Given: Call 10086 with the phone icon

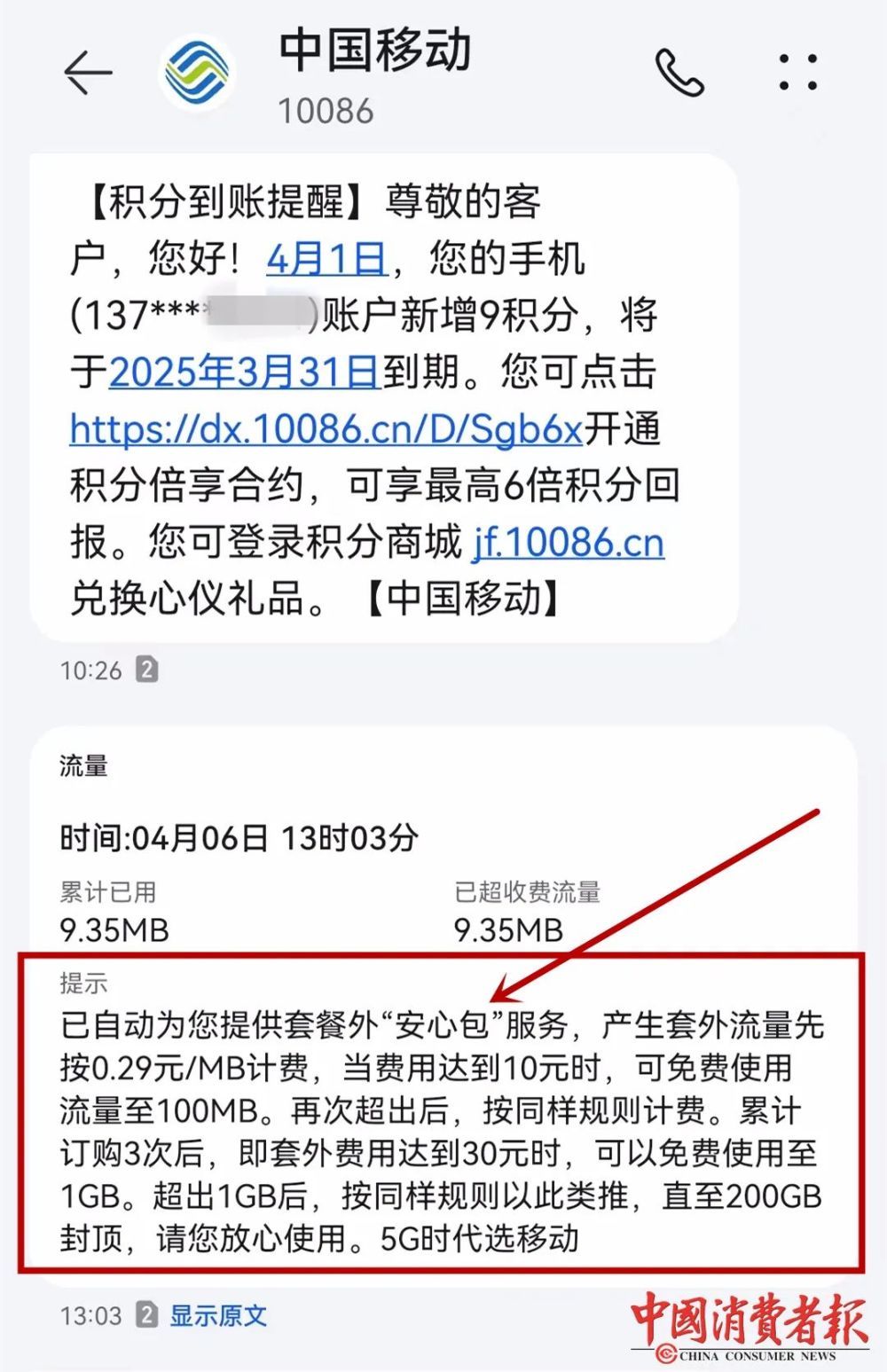Looking at the screenshot, I should 679,72.
